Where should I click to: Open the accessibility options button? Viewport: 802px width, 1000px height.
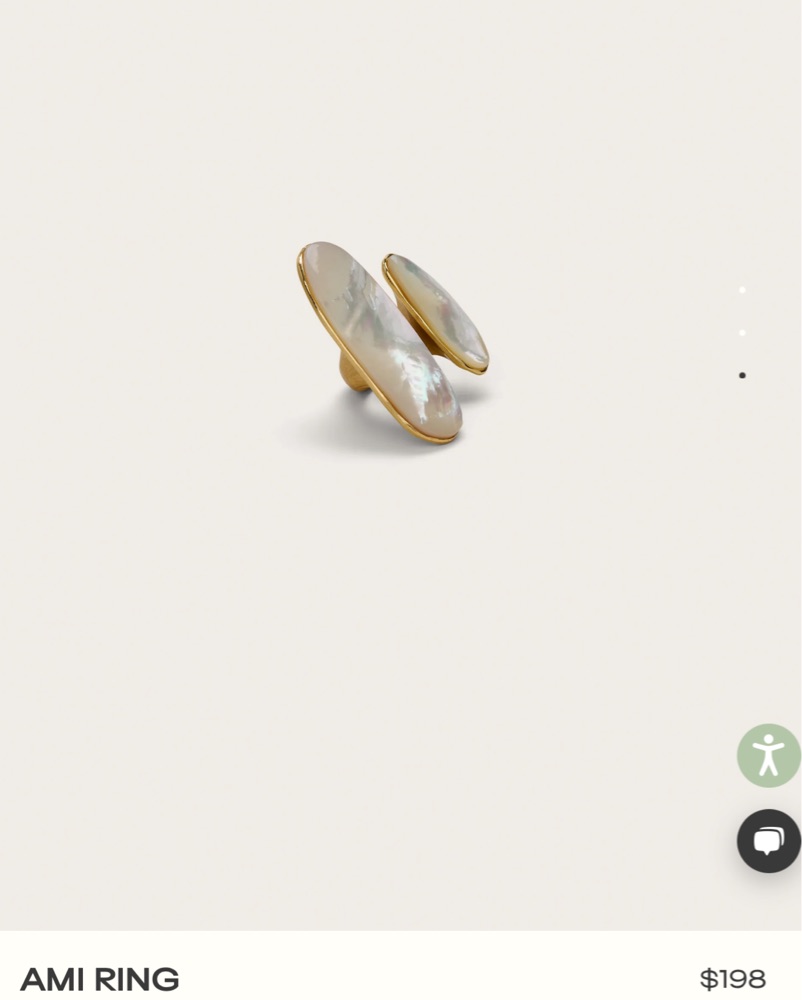click(x=768, y=755)
